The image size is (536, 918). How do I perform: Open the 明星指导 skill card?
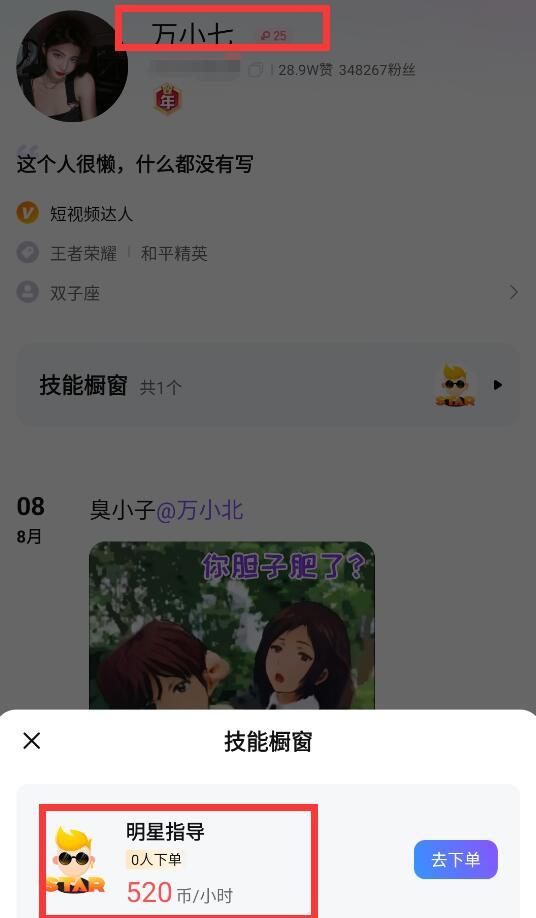click(268, 861)
